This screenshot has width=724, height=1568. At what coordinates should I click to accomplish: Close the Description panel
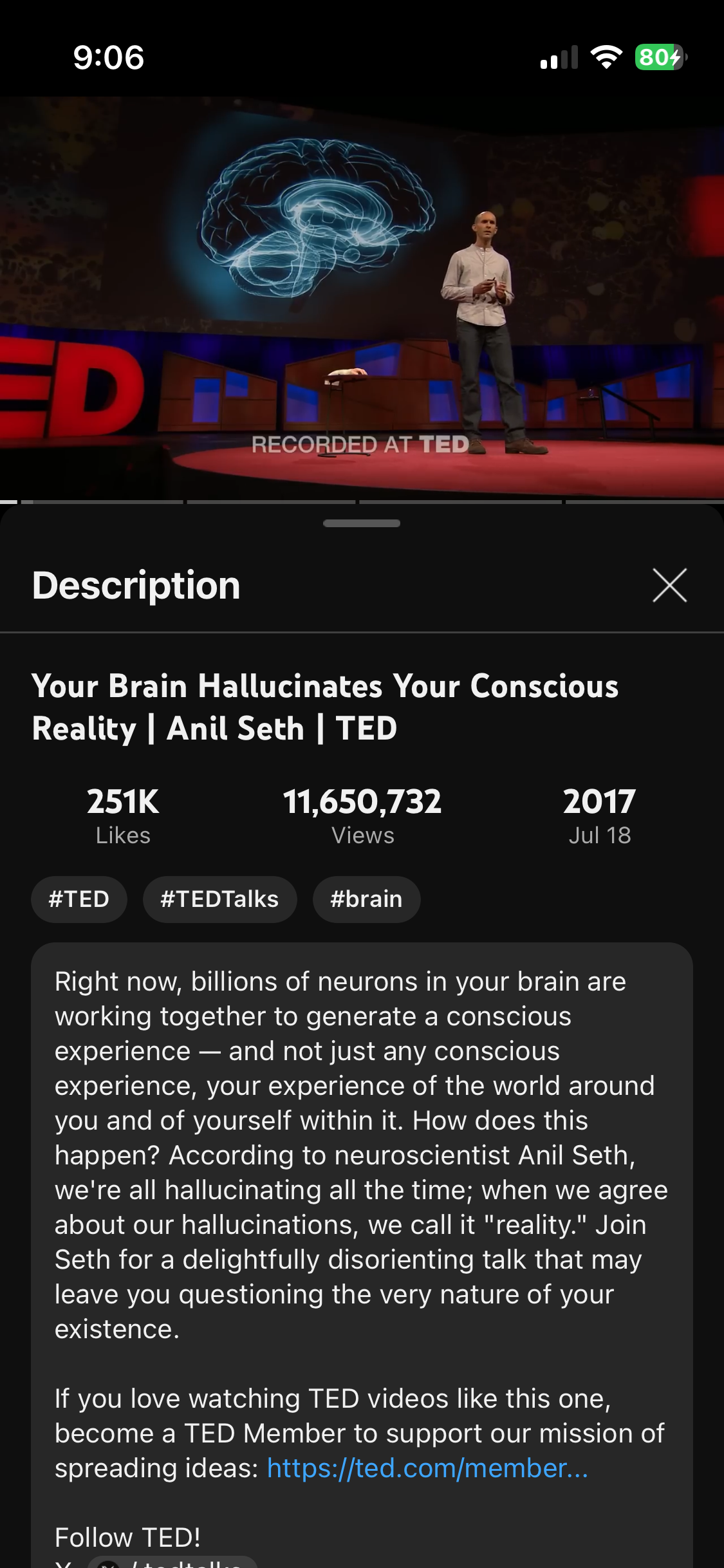click(x=669, y=585)
